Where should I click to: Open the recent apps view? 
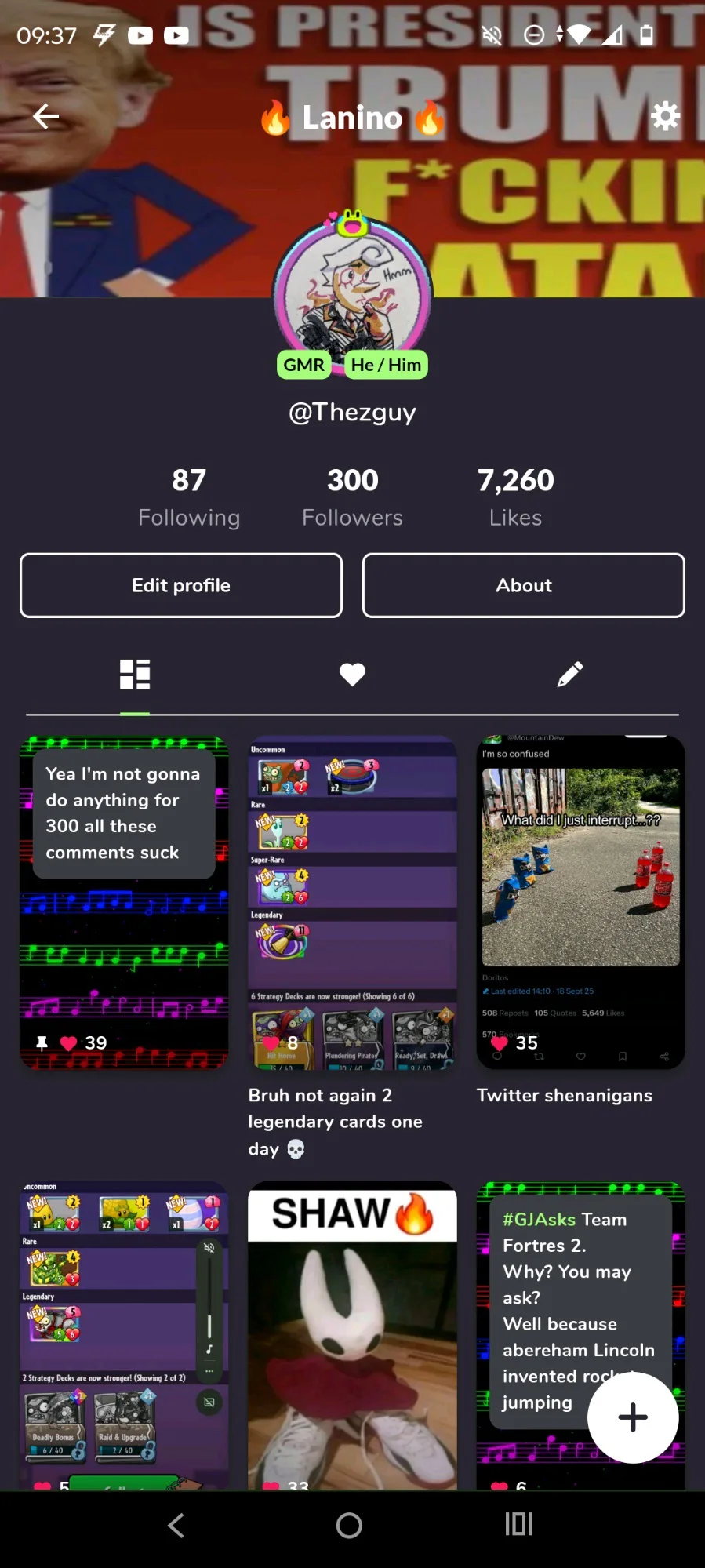(518, 1526)
